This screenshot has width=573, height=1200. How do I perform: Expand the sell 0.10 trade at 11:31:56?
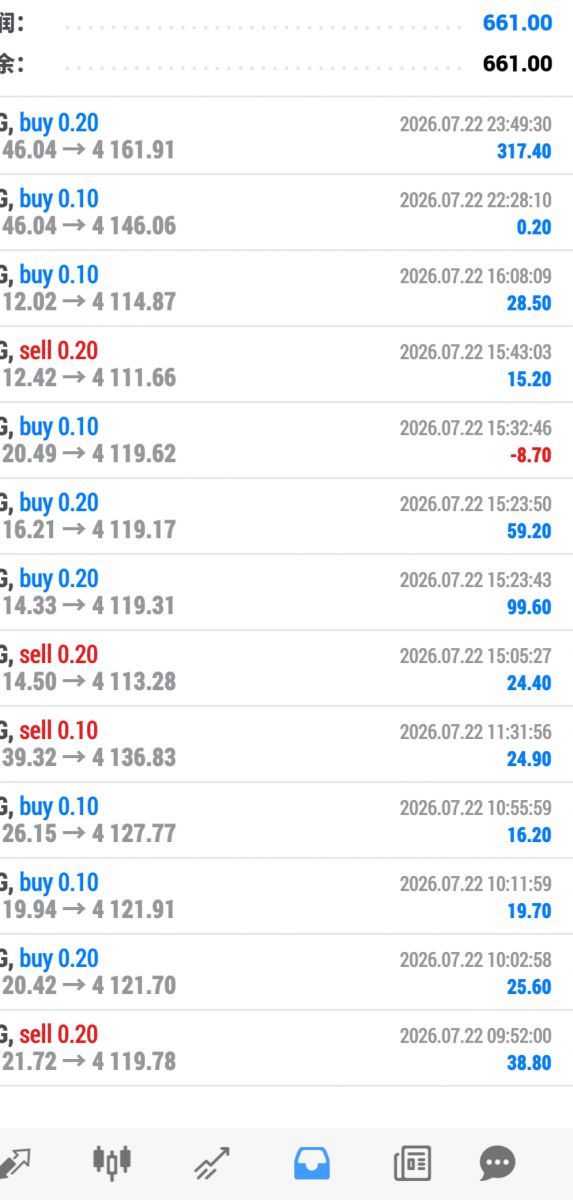[x=286, y=744]
